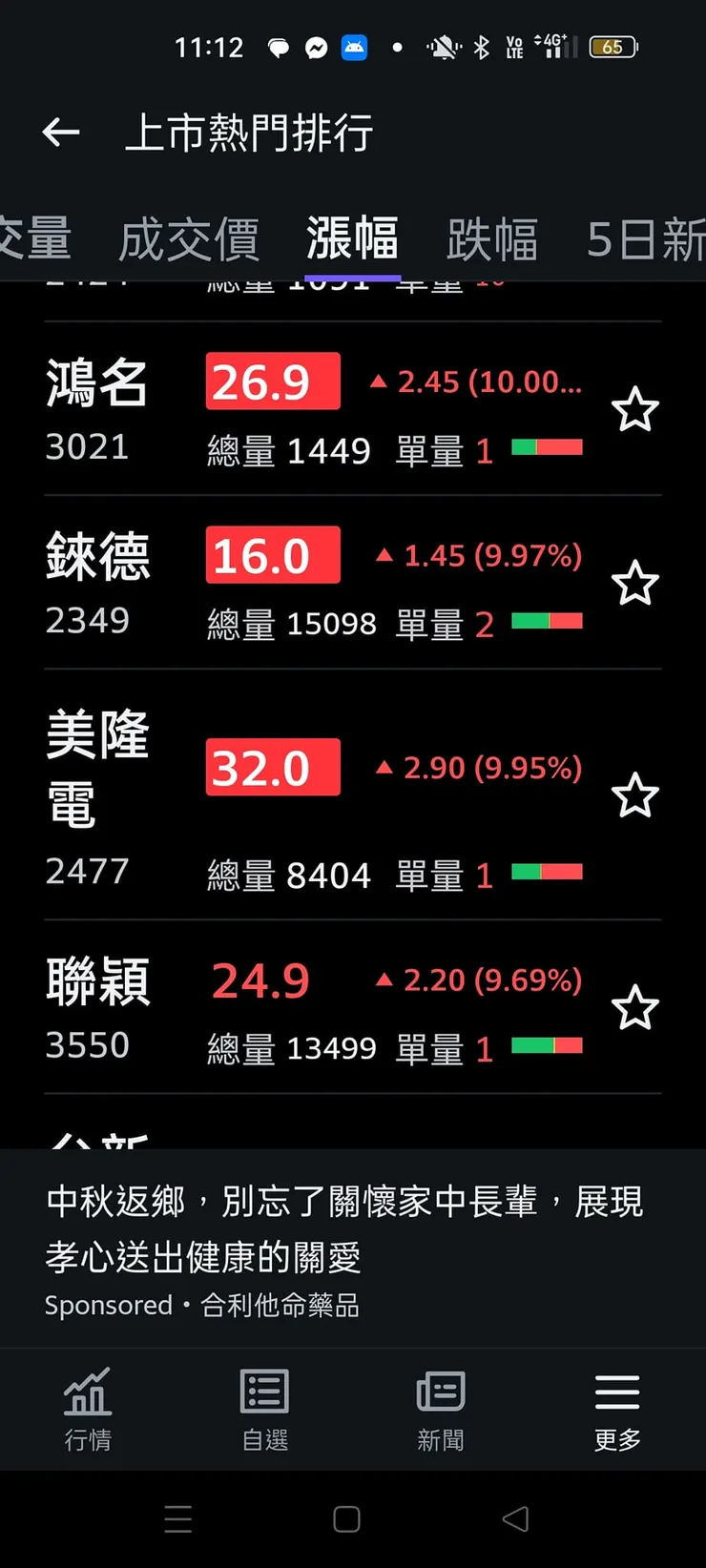Image resolution: width=706 pixels, height=1568 pixels.
Task: Add 鴻名 to watchlist with star
Action: coord(635,410)
